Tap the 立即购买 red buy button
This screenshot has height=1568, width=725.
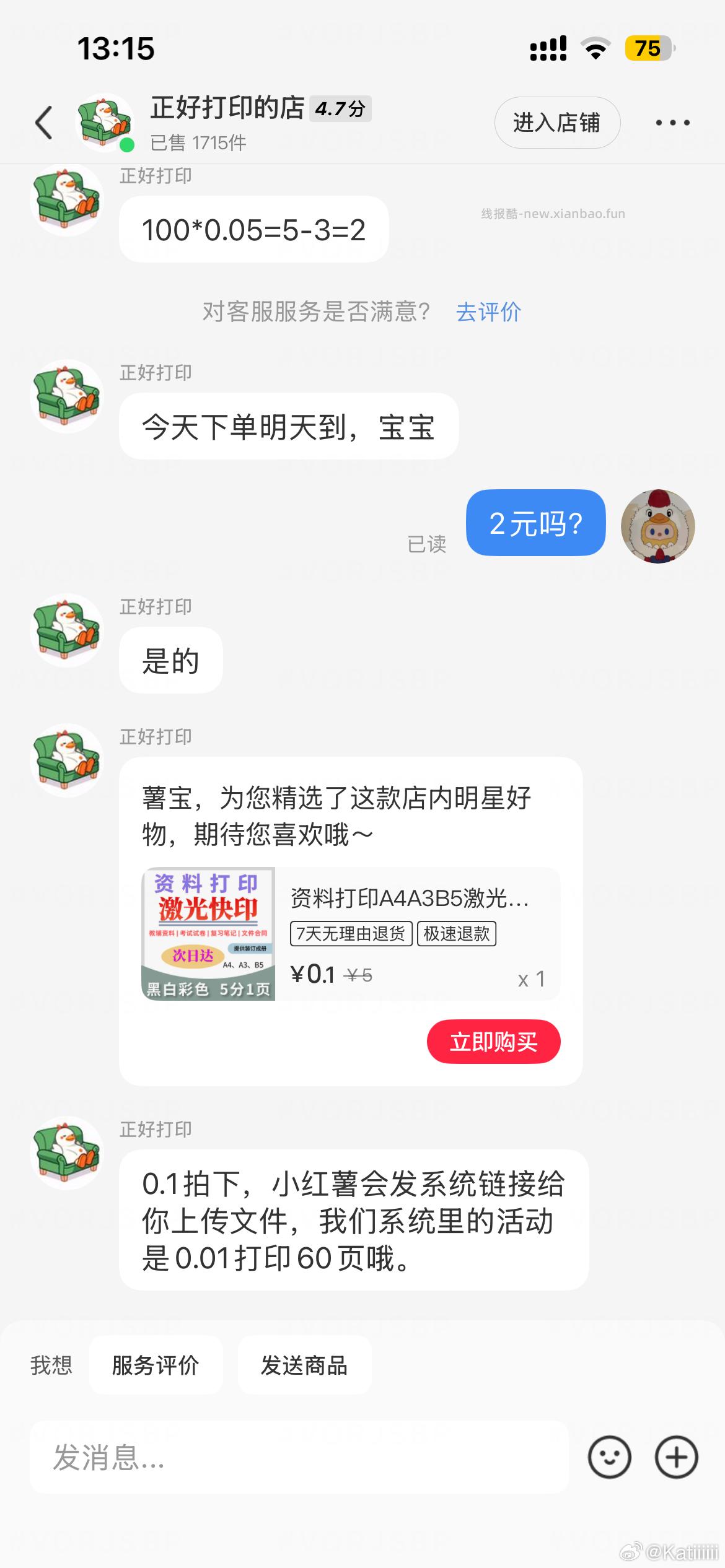click(x=493, y=1042)
